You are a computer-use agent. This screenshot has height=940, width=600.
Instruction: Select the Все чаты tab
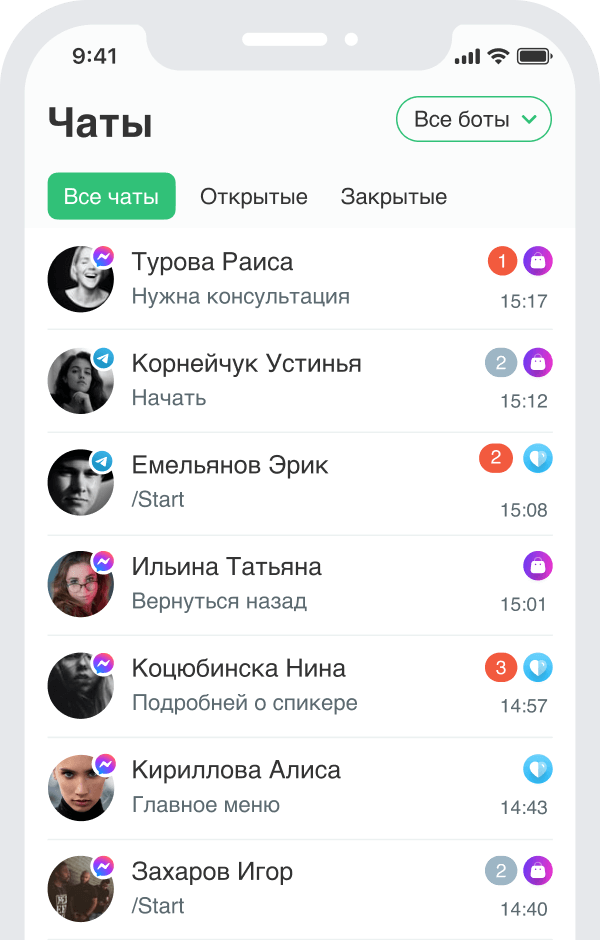pos(111,196)
